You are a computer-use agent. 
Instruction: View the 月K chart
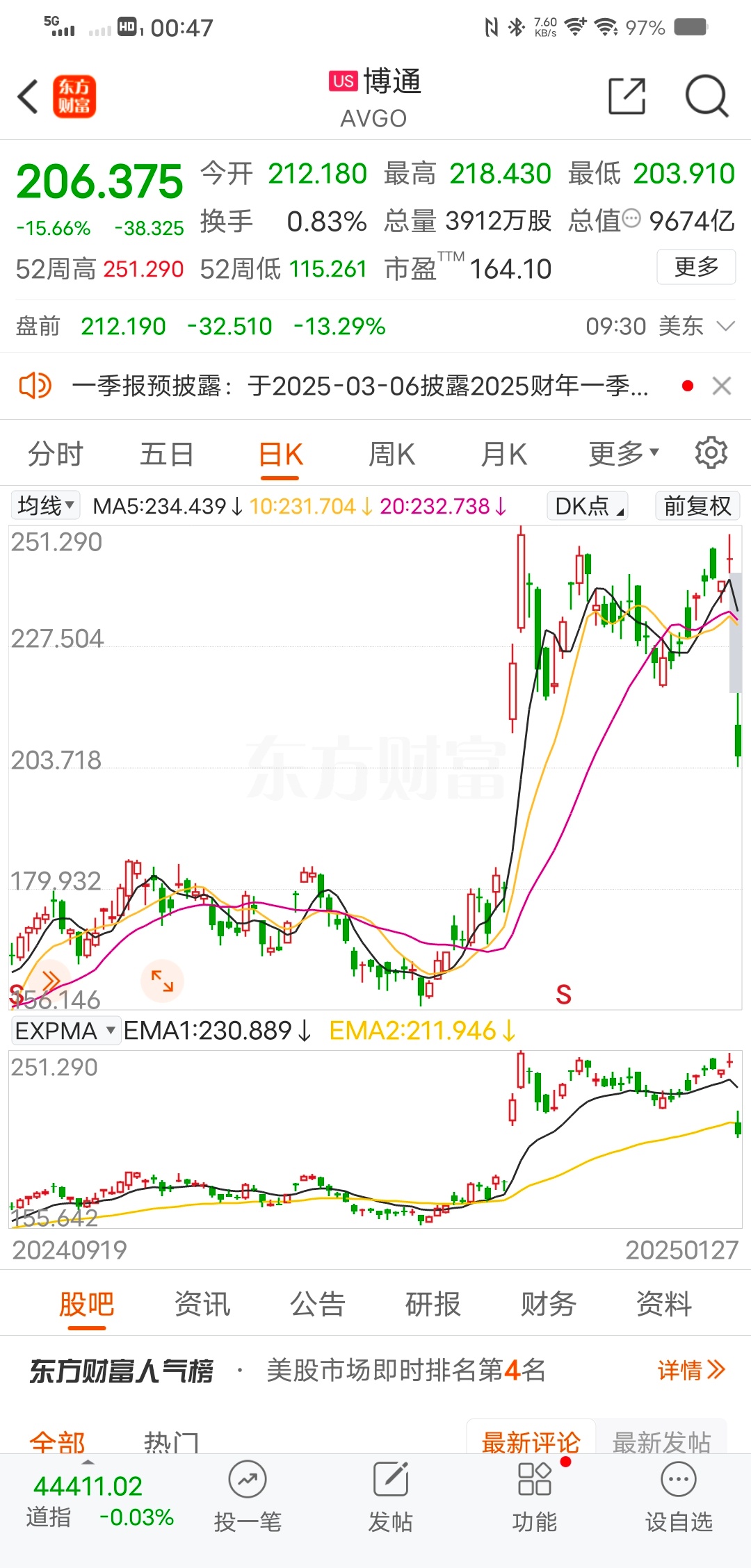(x=504, y=455)
